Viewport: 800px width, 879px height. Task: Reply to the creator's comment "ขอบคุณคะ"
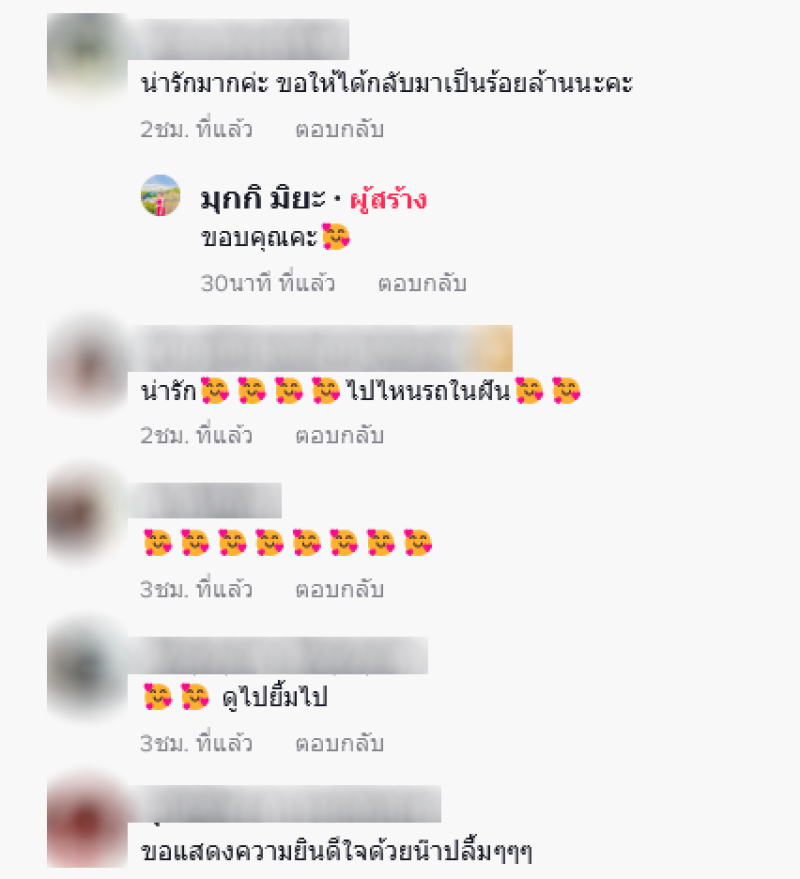(x=421, y=283)
